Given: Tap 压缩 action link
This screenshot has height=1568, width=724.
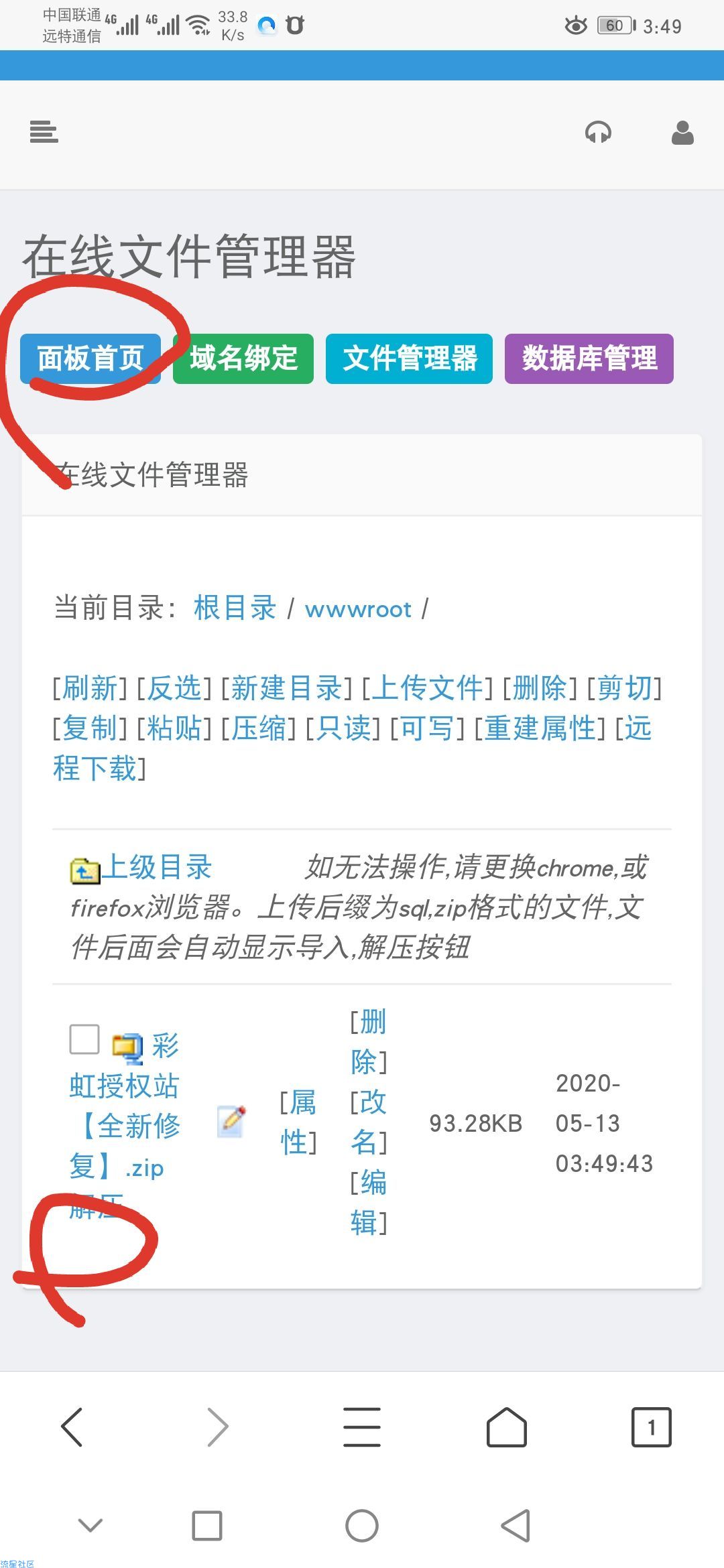Looking at the screenshot, I should click(258, 728).
